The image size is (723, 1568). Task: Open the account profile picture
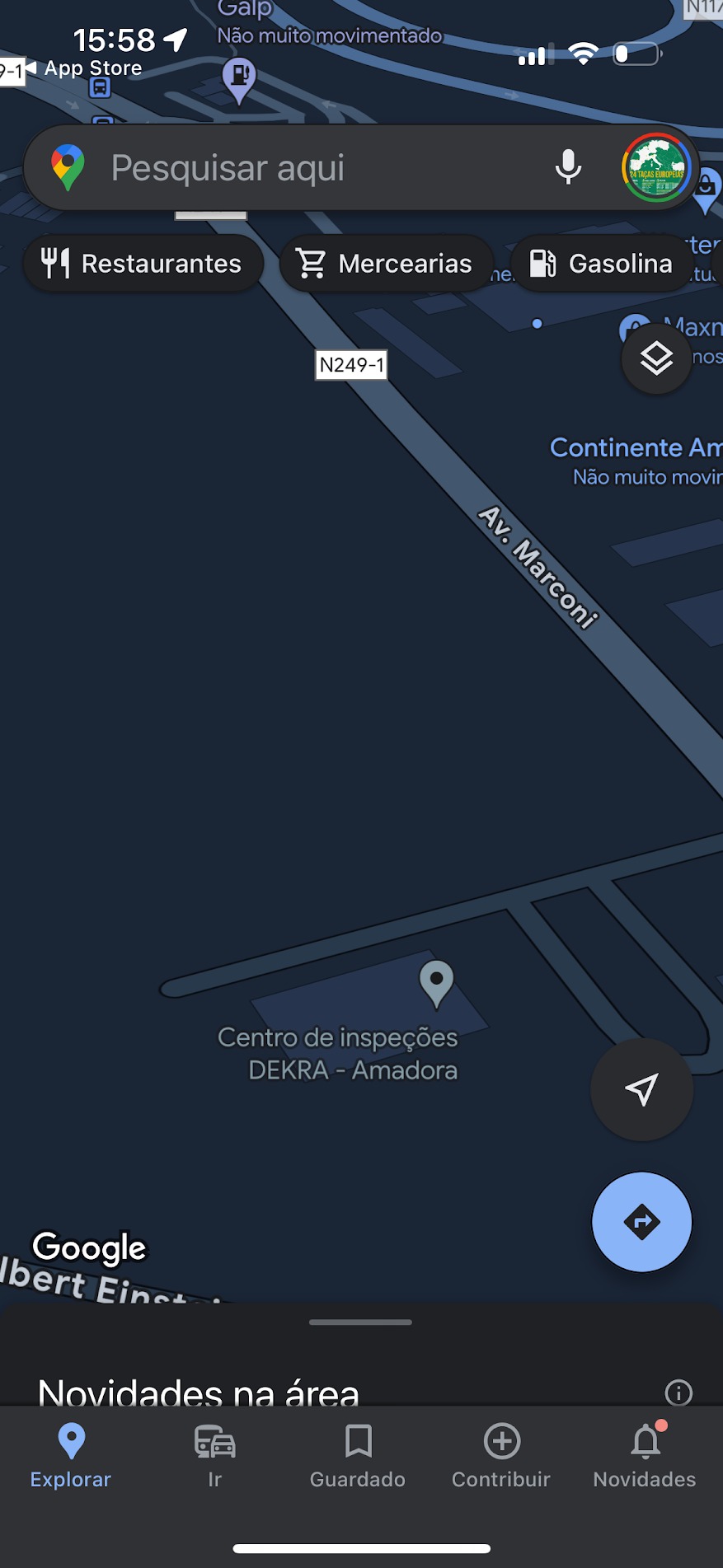pyautogui.click(x=655, y=168)
